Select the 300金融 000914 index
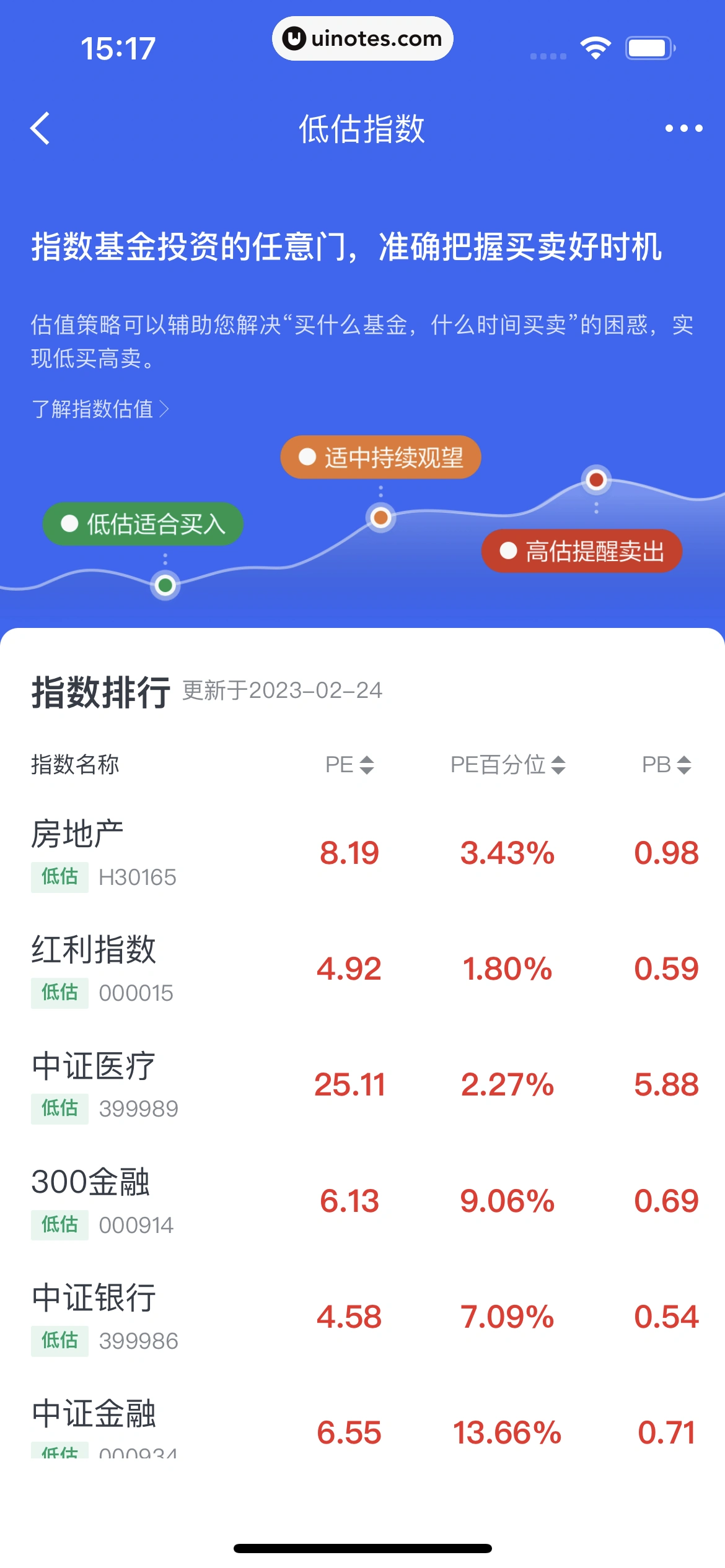This screenshot has height=1568, width=725. click(362, 1201)
